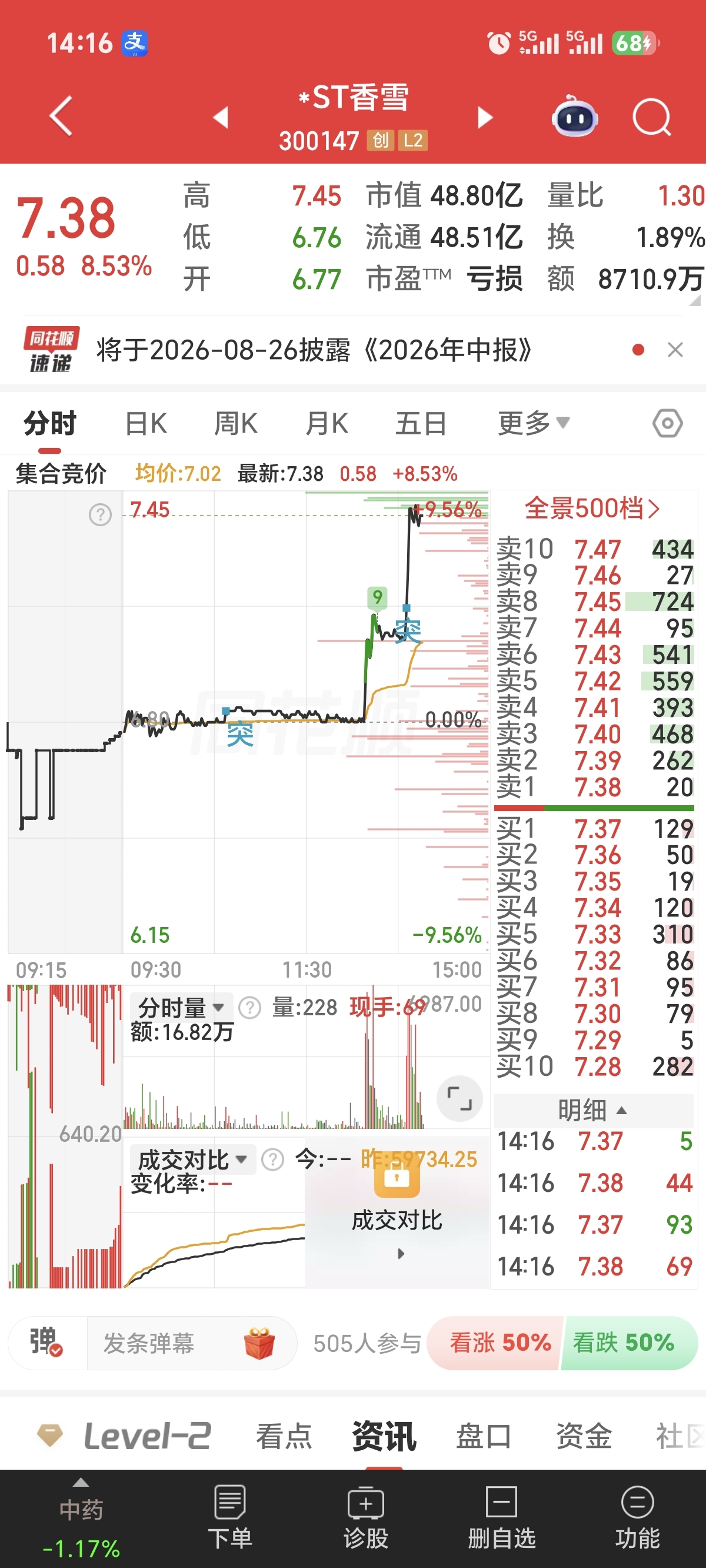Open the 五日 chart tab
Viewport: 706px width, 1568px height.
(421, 423)
